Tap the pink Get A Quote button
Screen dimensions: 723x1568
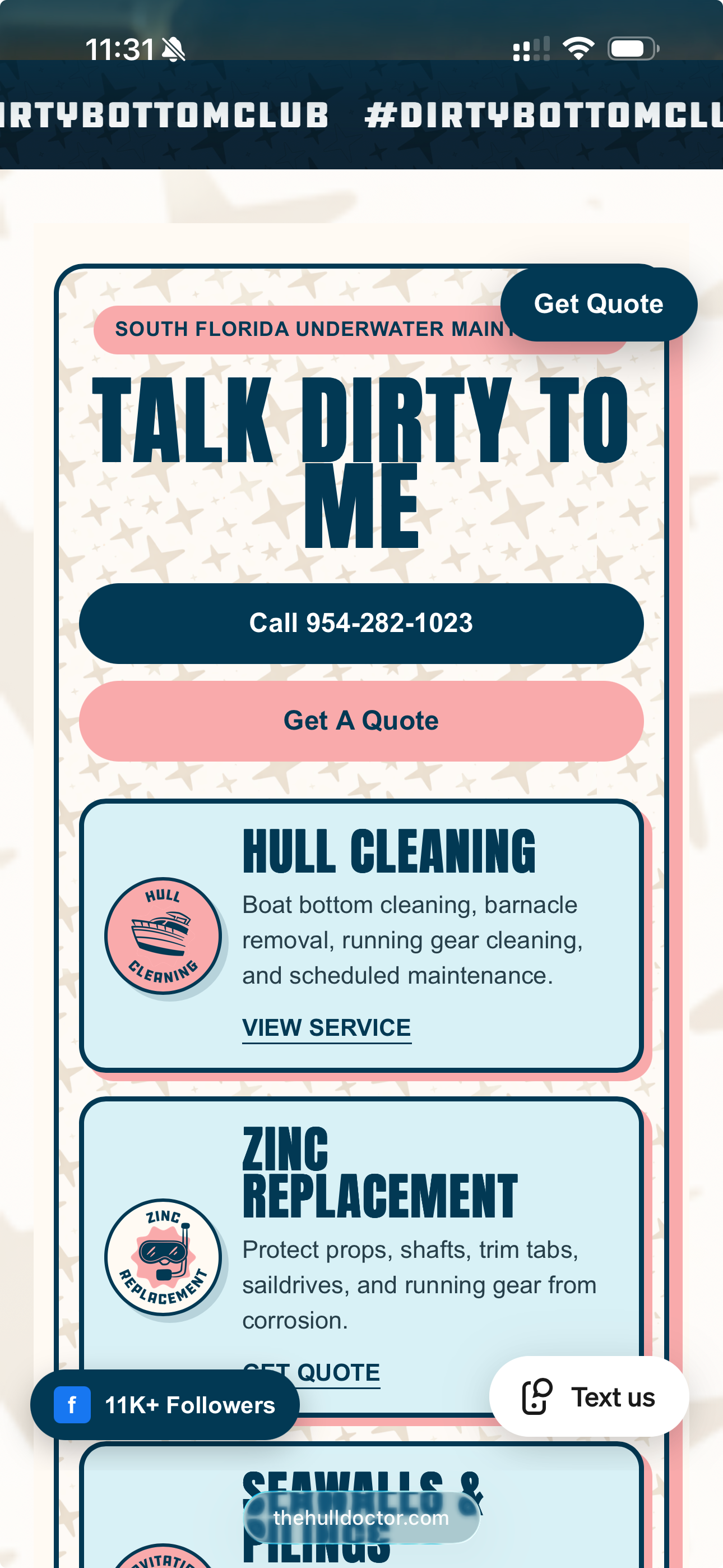tap(361, 721)
